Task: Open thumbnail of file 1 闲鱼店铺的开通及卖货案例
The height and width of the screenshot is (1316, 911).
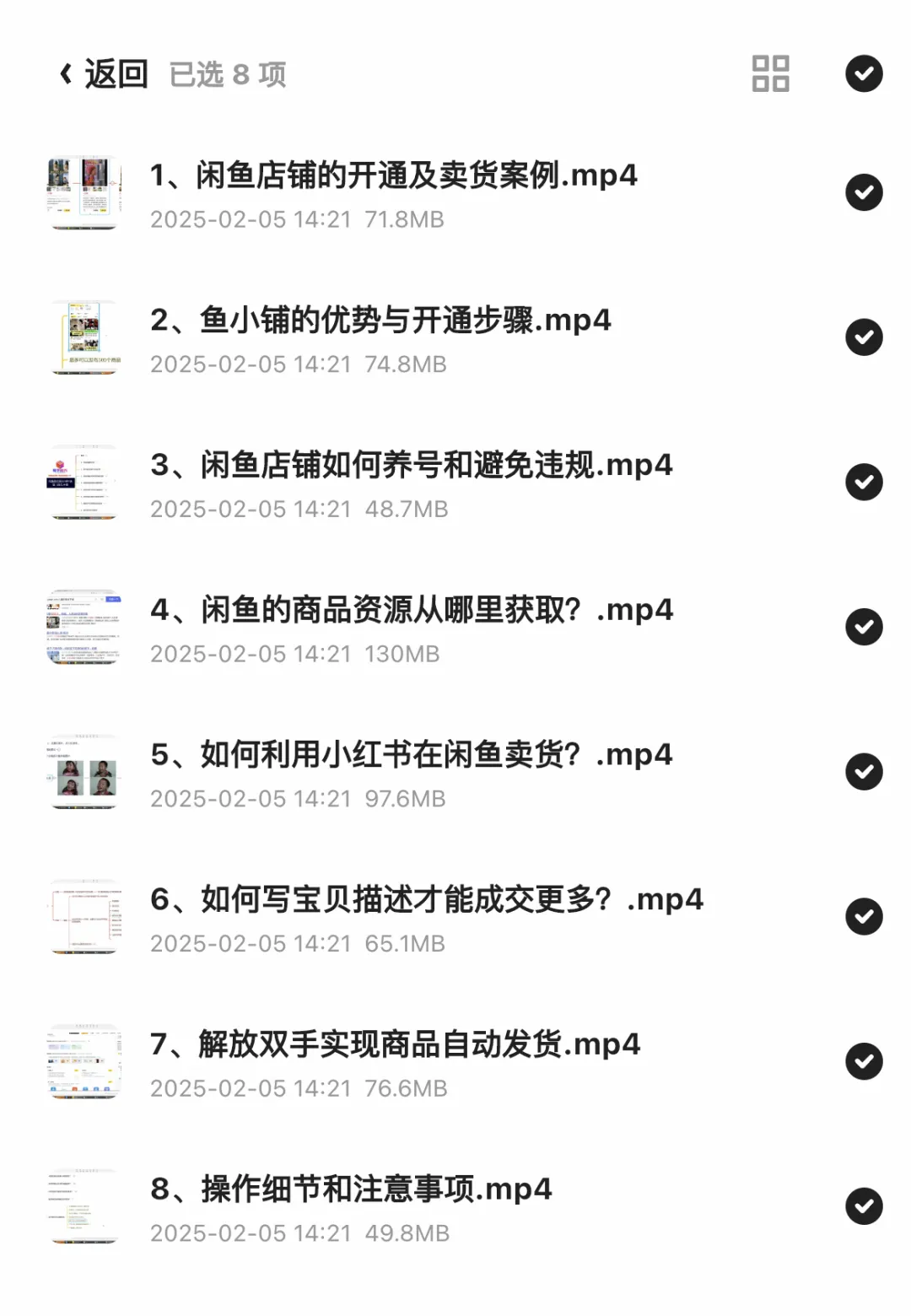Action: (84, 192)
